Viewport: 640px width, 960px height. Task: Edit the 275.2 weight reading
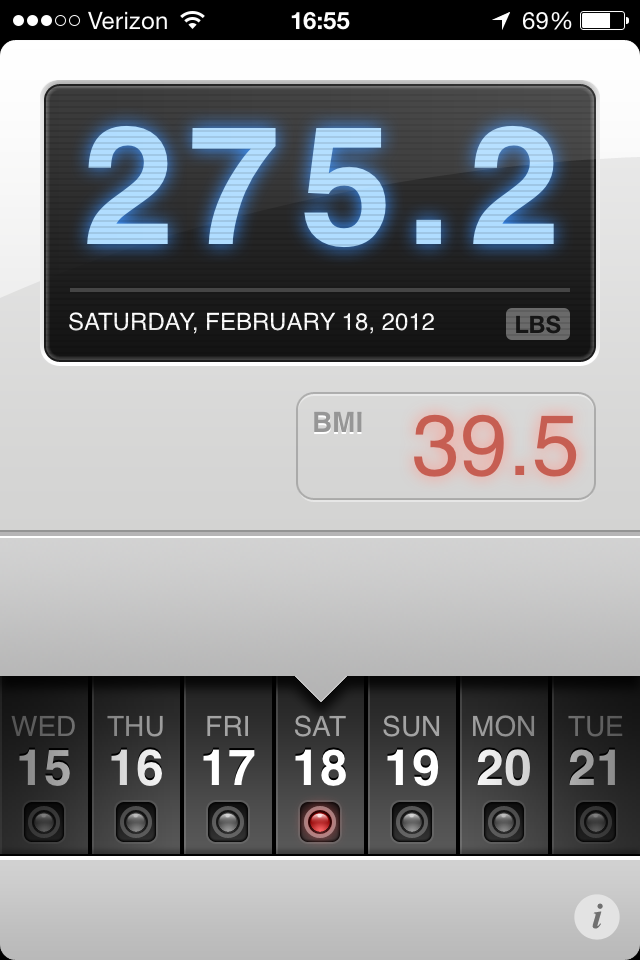pyautogui.click(x=320, y=188)
